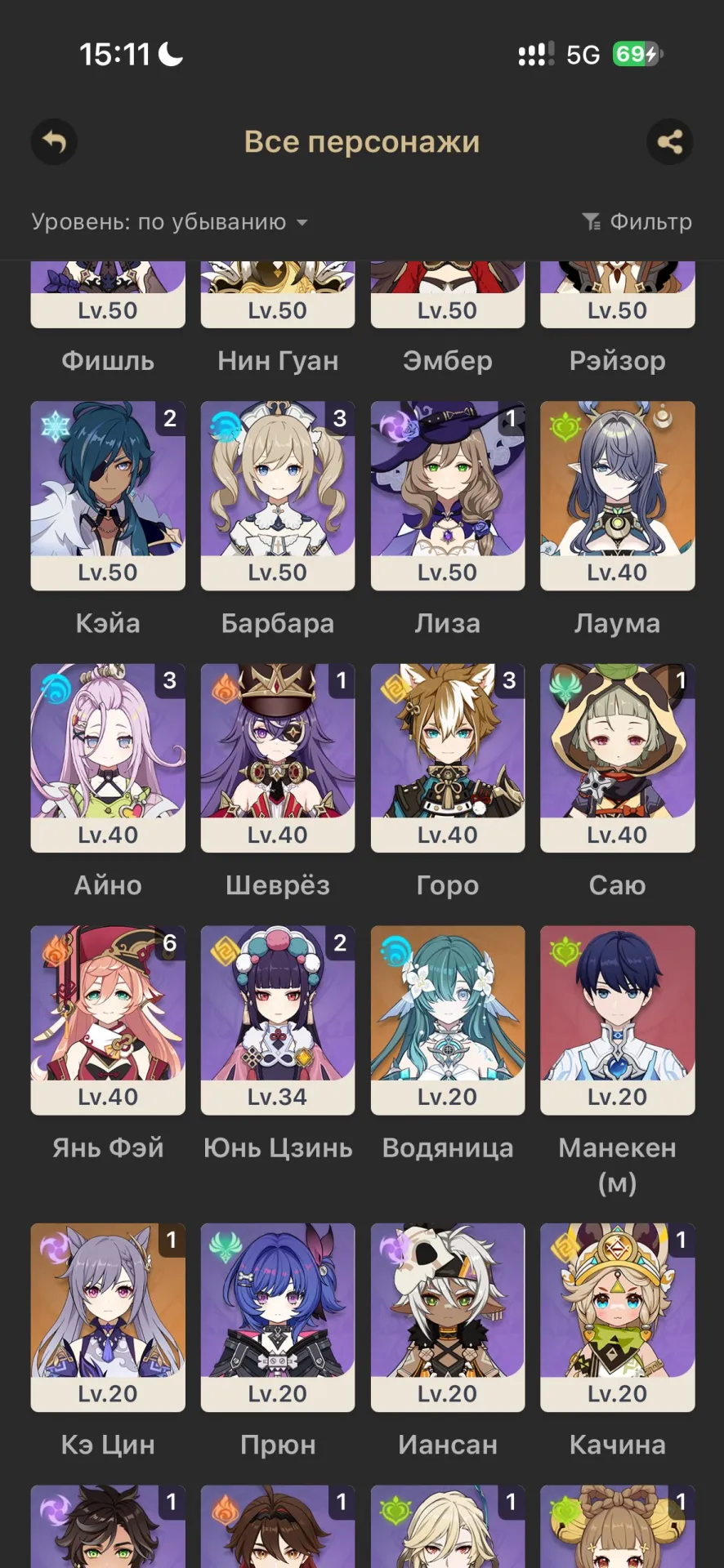This screenshot has width=724, height=1568.
Task: Select the Саю character tile
Action: pyautogui.click(x=618, y=758)
